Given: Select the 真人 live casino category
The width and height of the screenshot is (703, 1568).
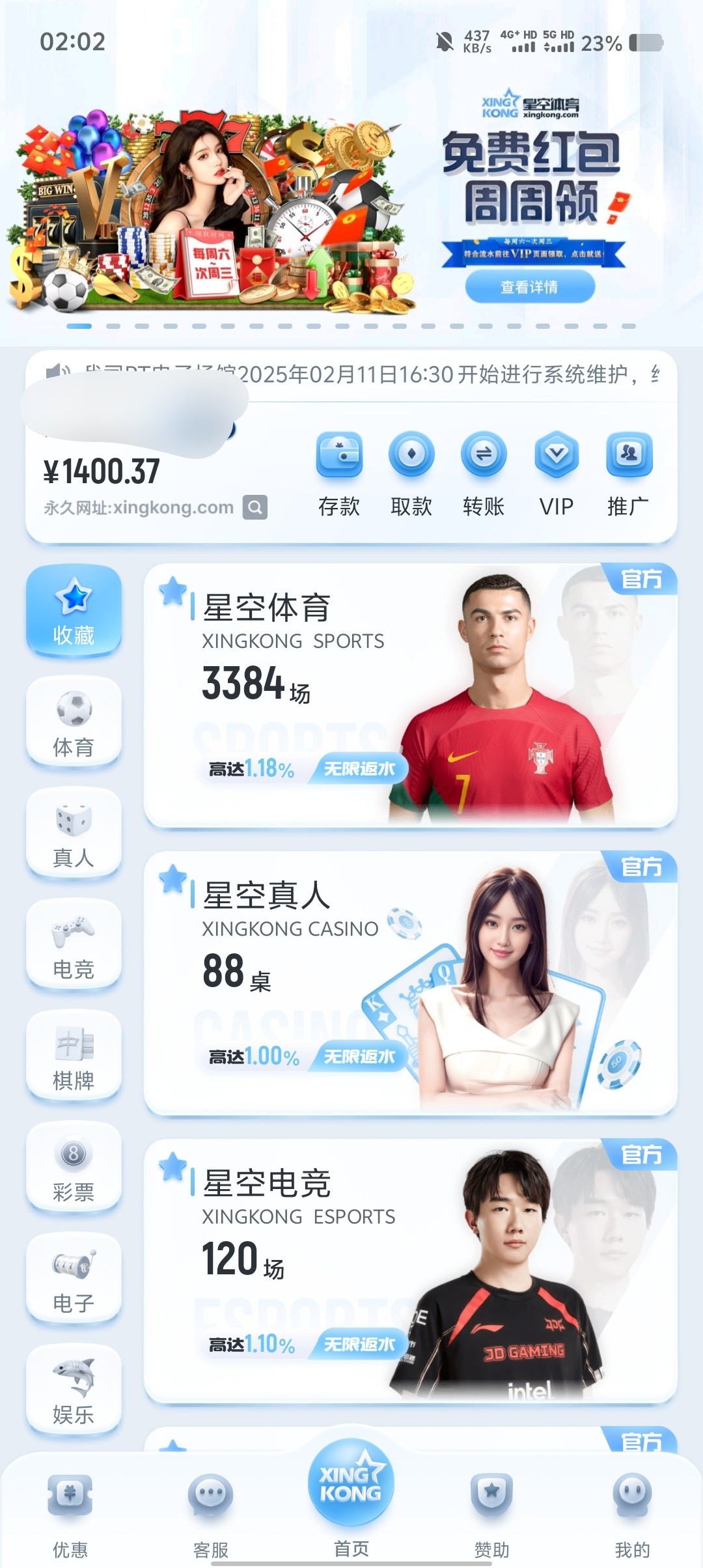Looking at the screenshot, I should [74, 834].
